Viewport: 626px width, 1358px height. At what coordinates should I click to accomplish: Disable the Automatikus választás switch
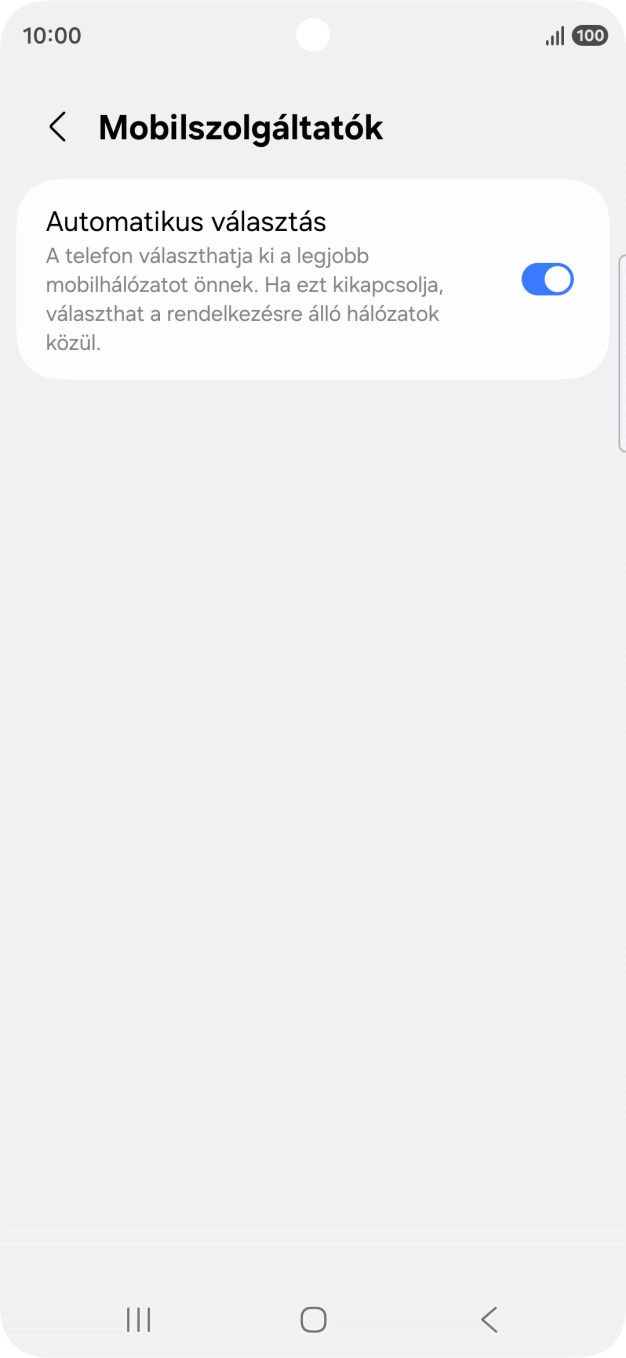click(x=547, y=279)
